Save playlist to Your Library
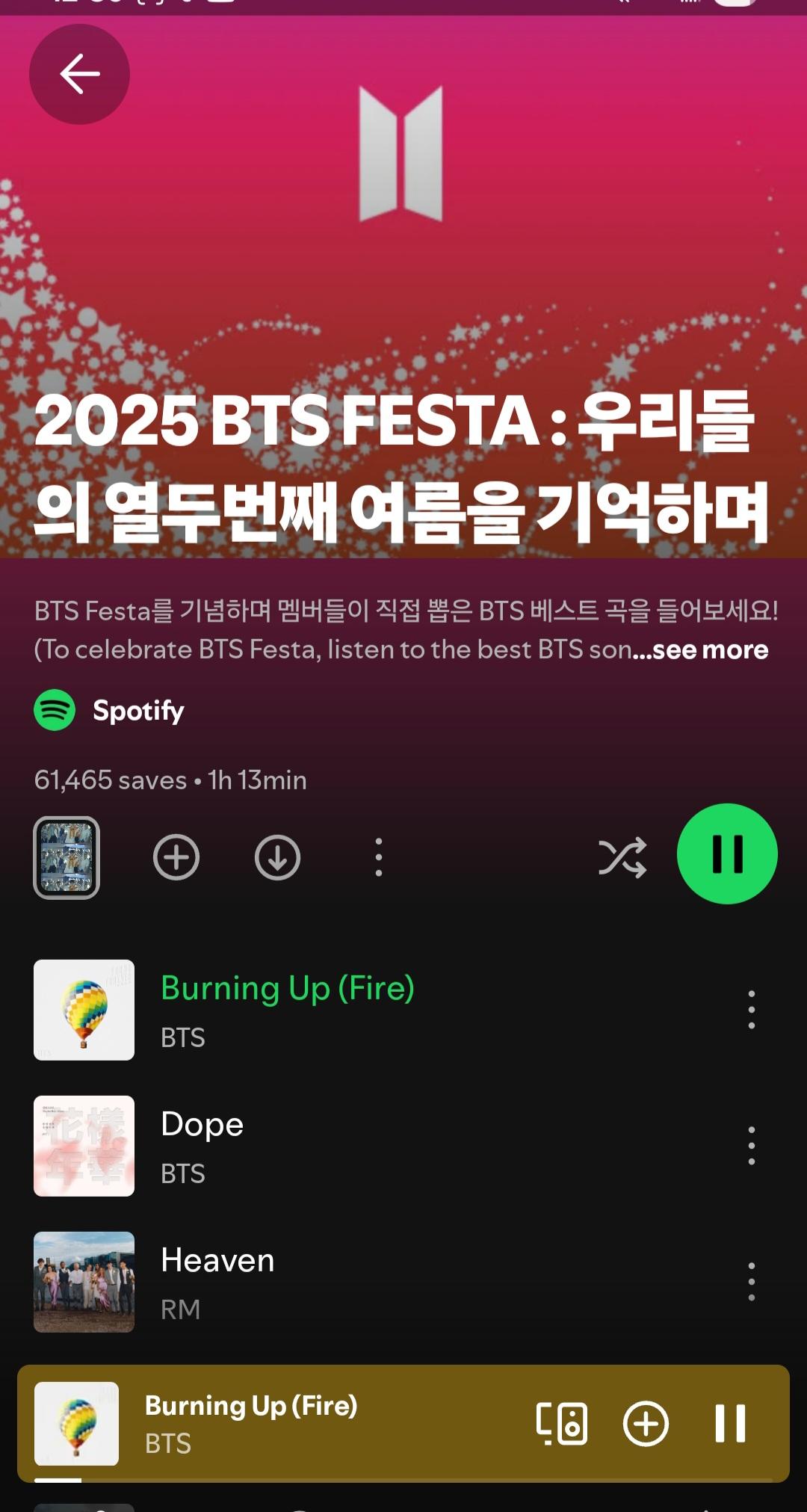This screenshot has height=1512, width=807. pos(176,857)
